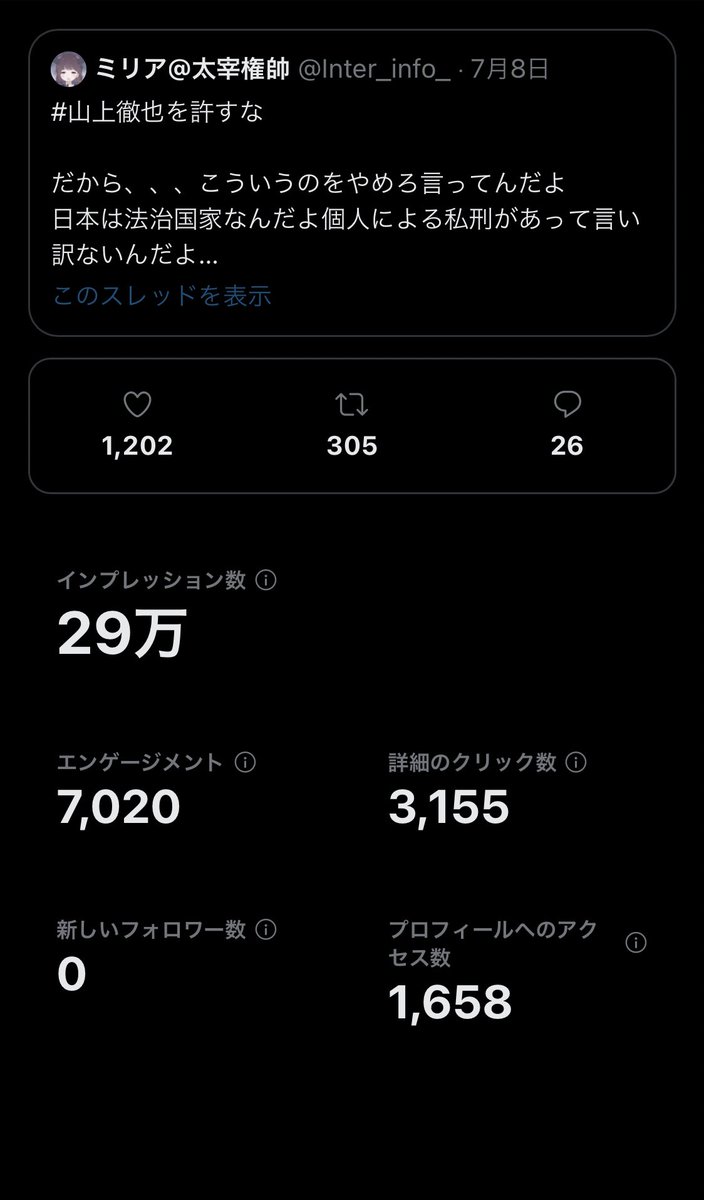
Task: Open the info icon beside エンゲージメント
Action: tap(245, 763)
